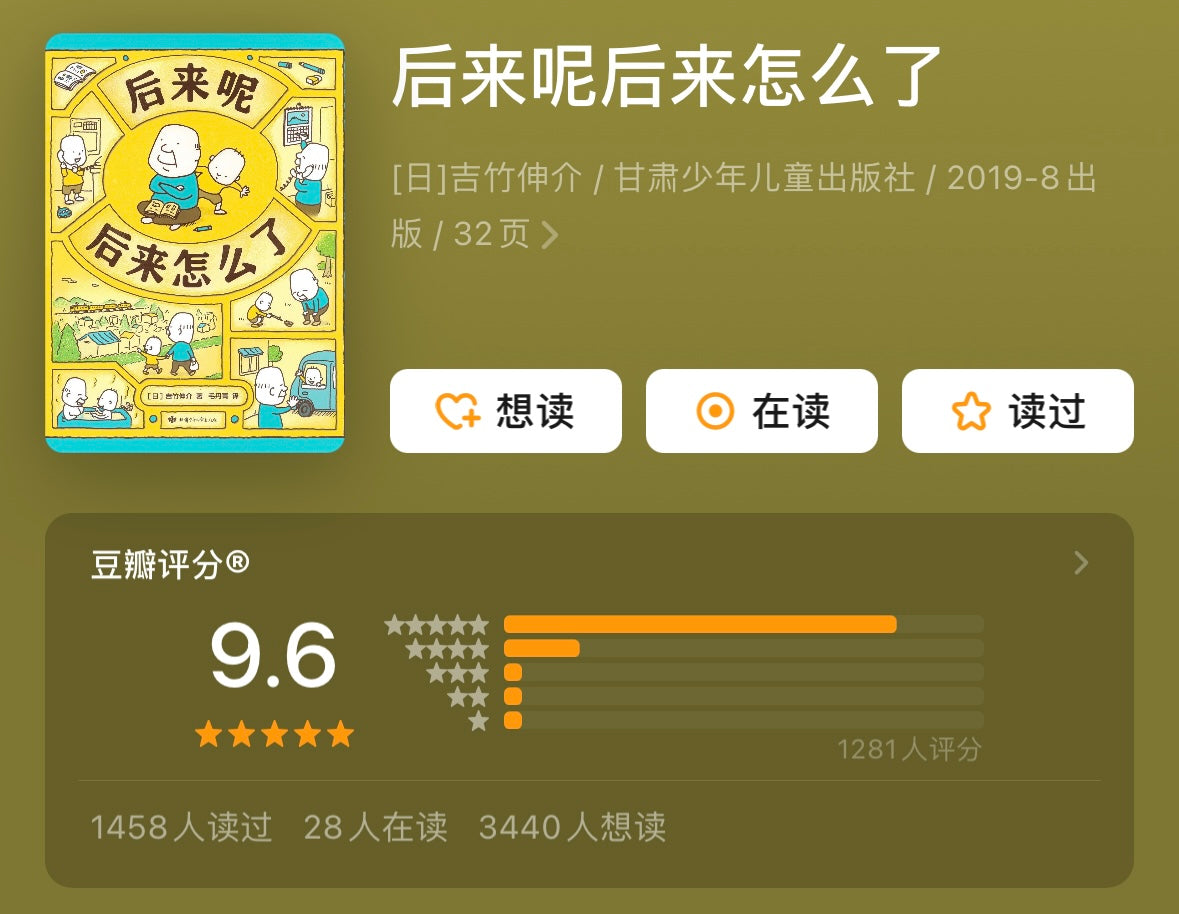This screenshot has height=914, width=1179.
Task: Mark the book as 读过
Action: tap(1017, 411)
